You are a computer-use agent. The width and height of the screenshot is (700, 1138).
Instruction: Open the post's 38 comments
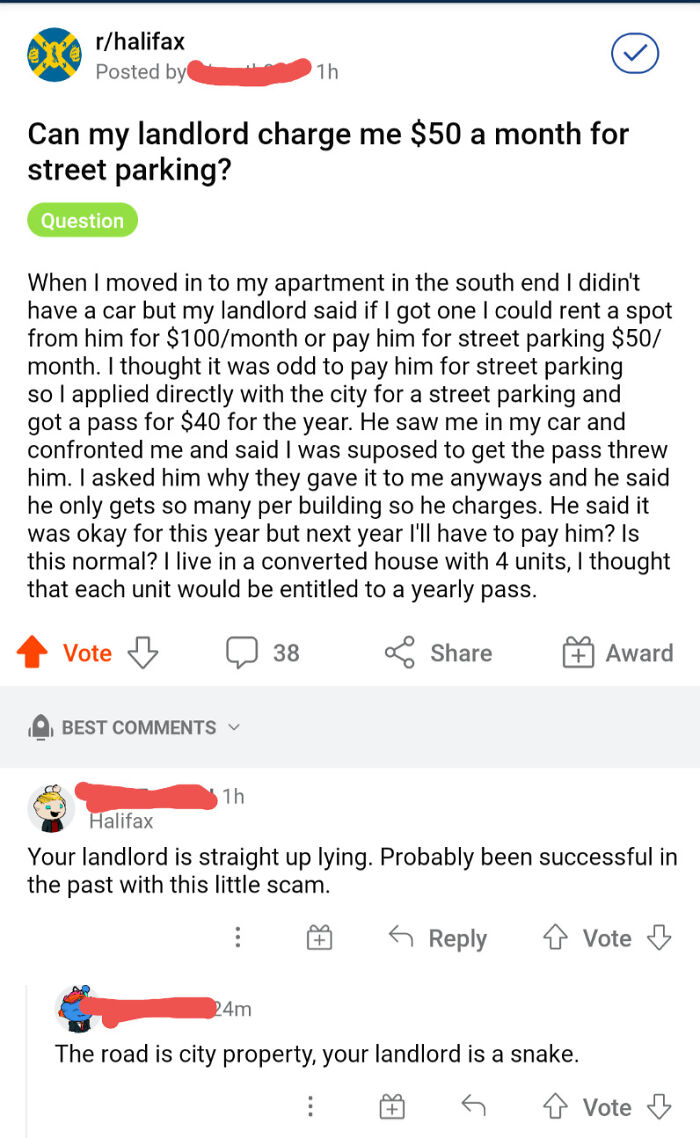pyautogui.click(x=263, y=654)
